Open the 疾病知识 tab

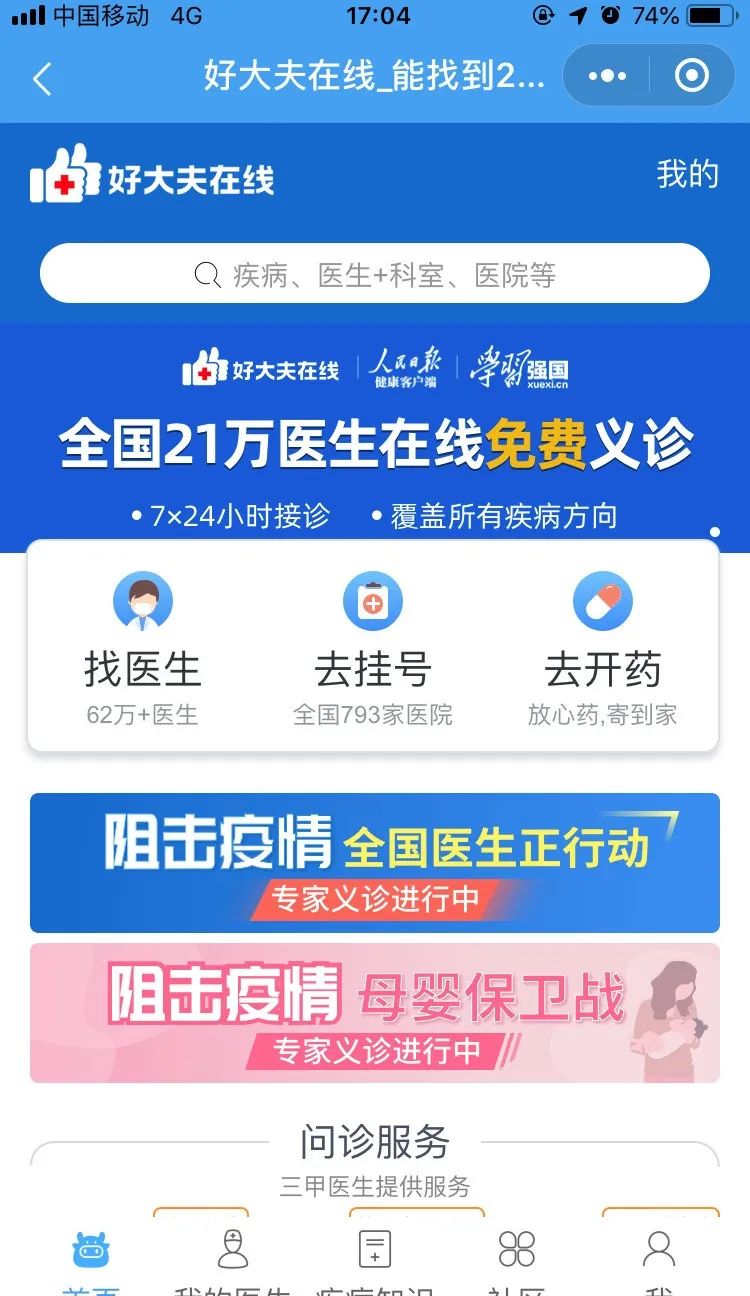point(375,1258)
